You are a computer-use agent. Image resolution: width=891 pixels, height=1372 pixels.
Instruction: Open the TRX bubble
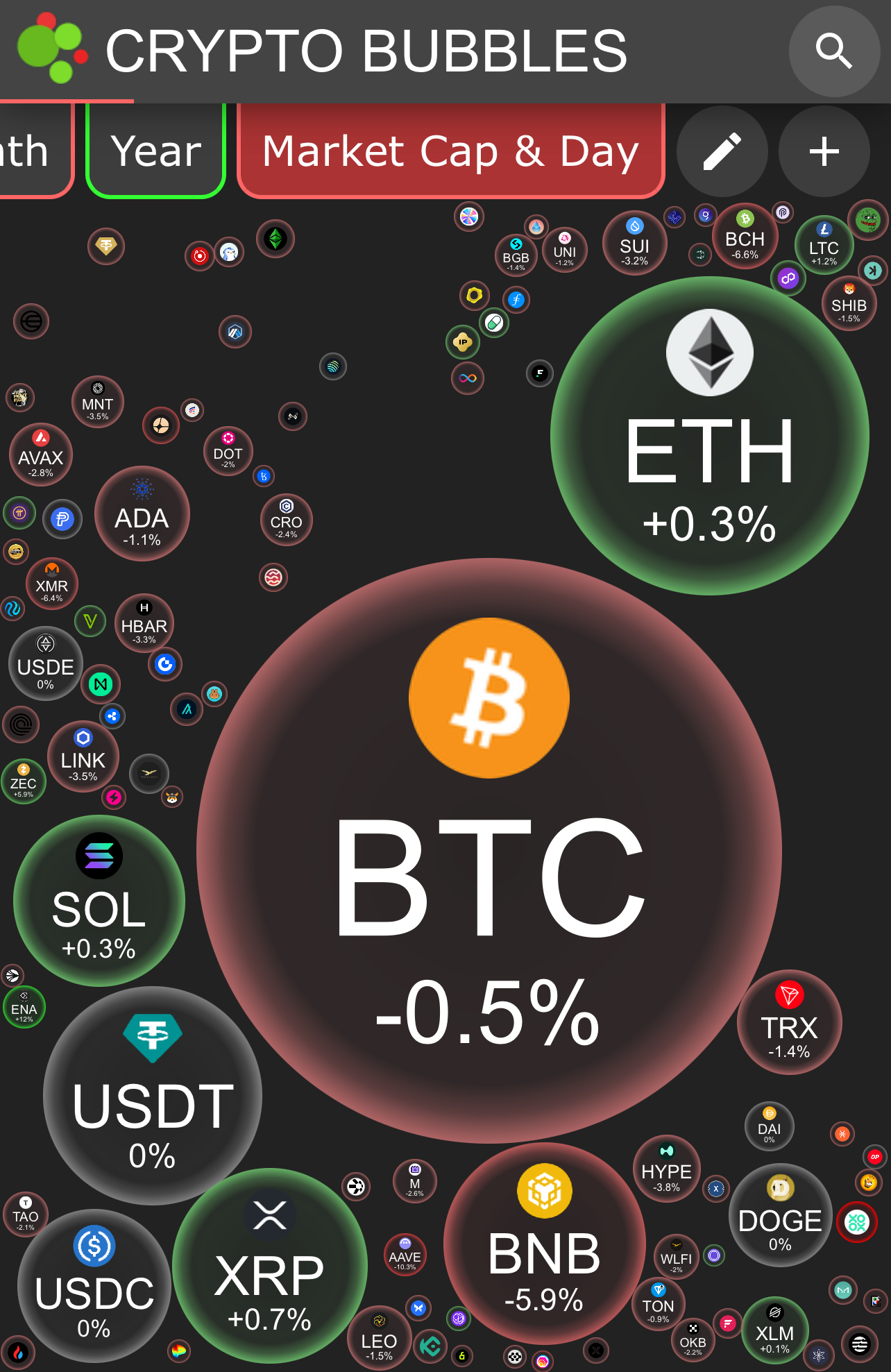pos(790,1022)
